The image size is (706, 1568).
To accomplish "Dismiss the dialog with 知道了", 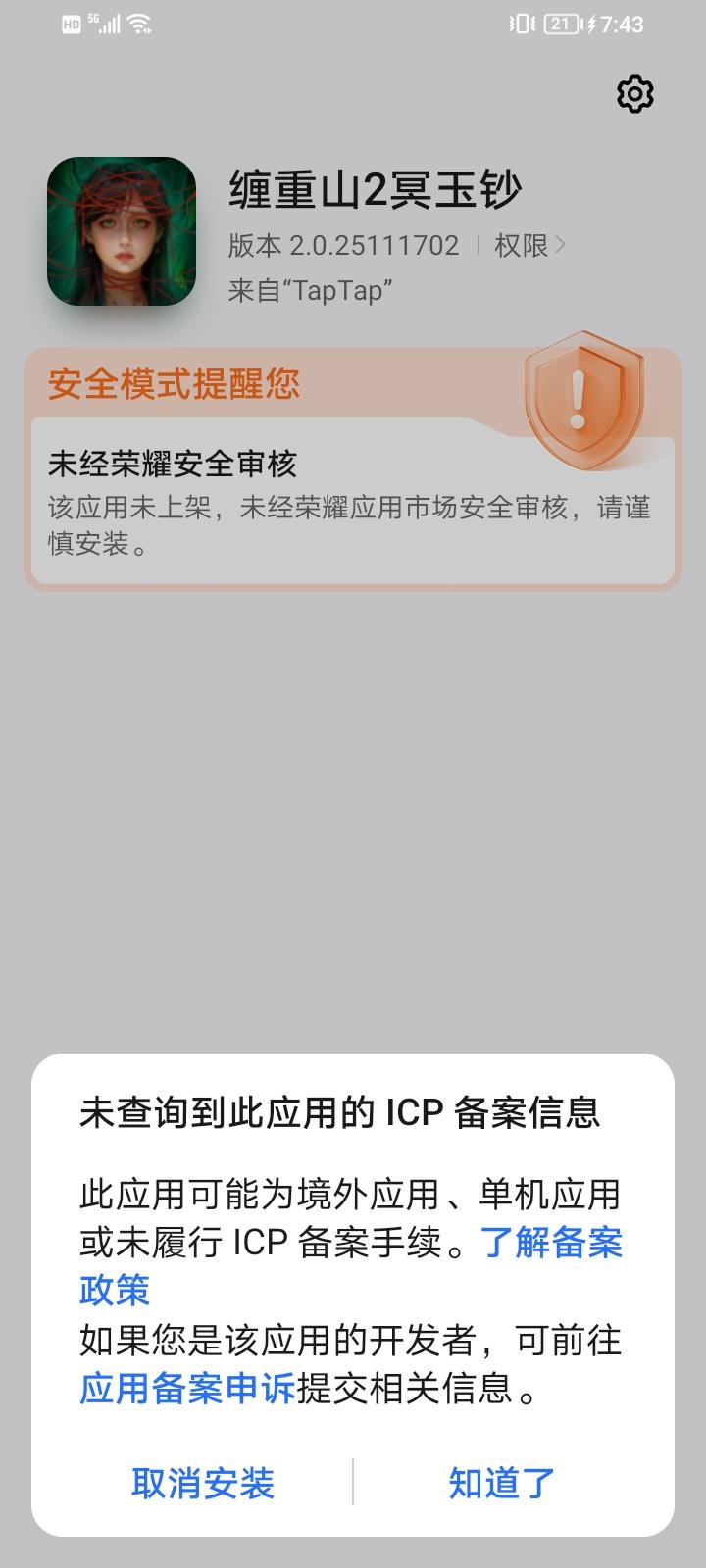I will click(x=500, y=1483).
